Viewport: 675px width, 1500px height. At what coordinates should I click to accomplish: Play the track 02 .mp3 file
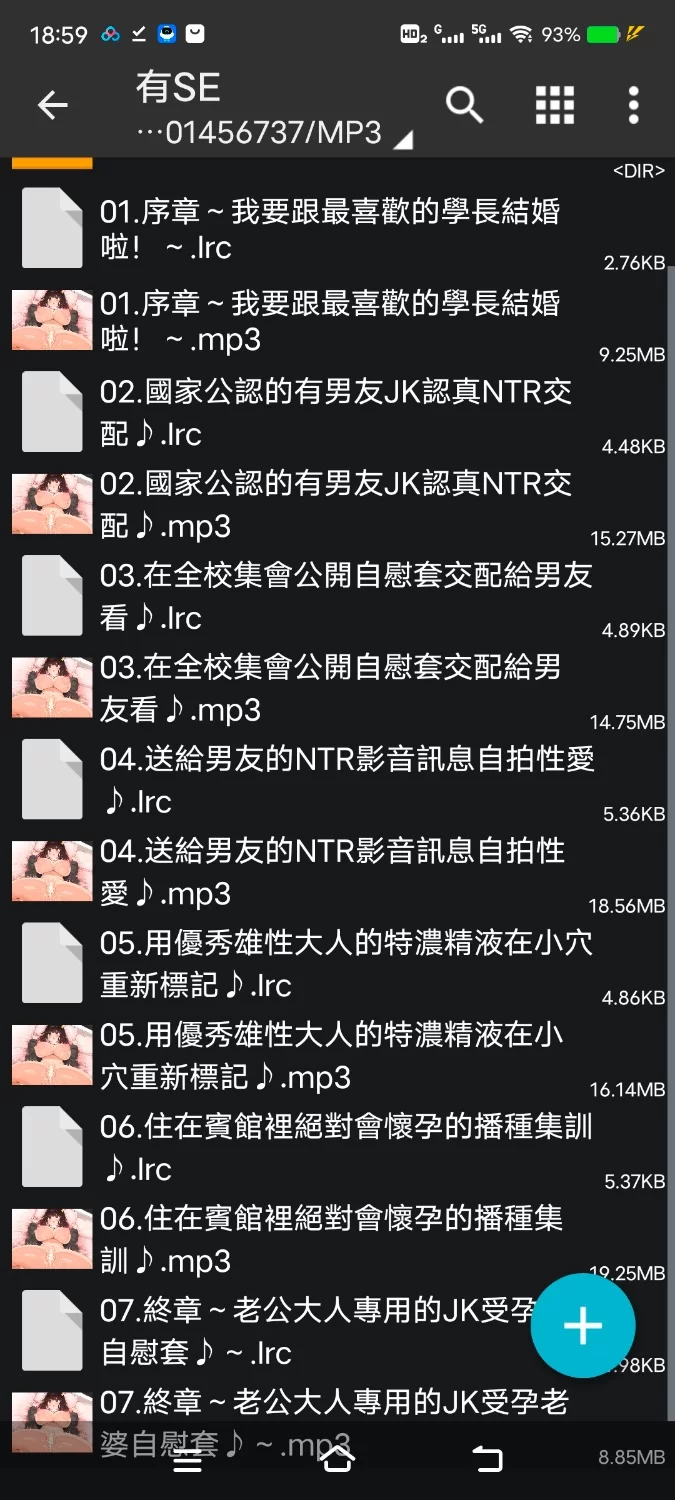(x=330, y=505)
